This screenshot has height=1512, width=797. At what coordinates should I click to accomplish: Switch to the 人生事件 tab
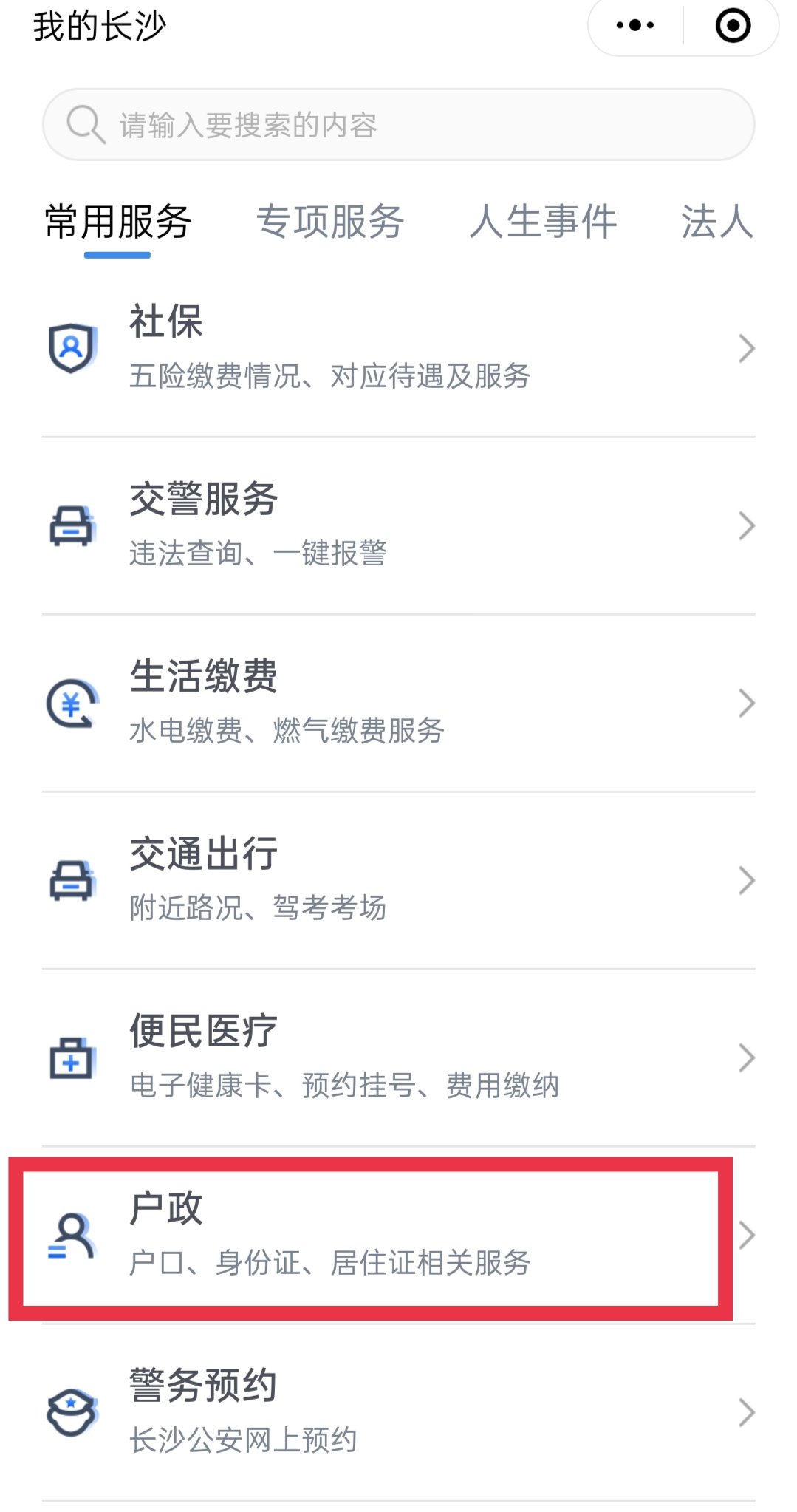click(543, 222)
